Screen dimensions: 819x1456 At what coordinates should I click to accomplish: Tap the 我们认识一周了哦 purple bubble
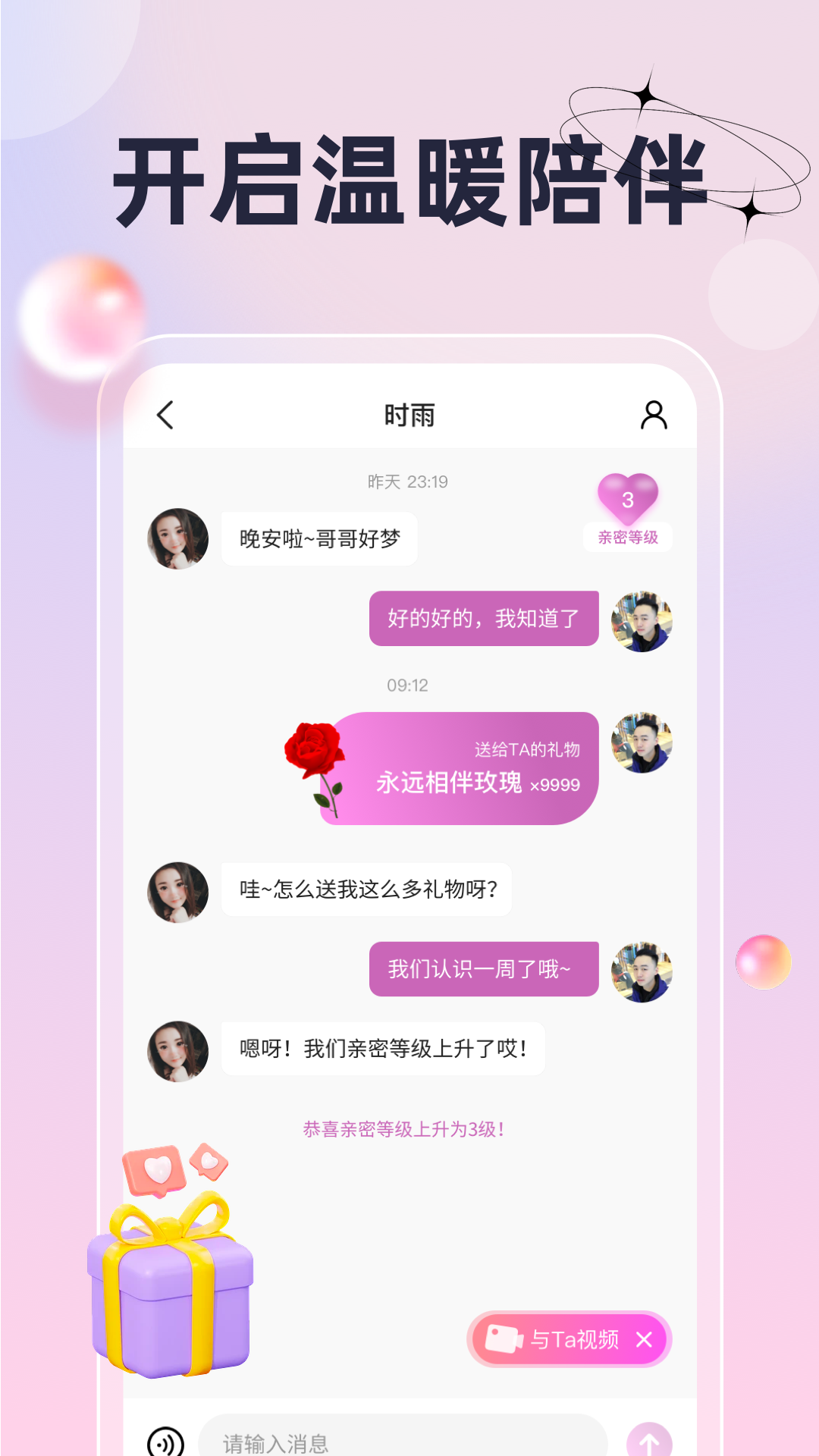tap(482, 968)
